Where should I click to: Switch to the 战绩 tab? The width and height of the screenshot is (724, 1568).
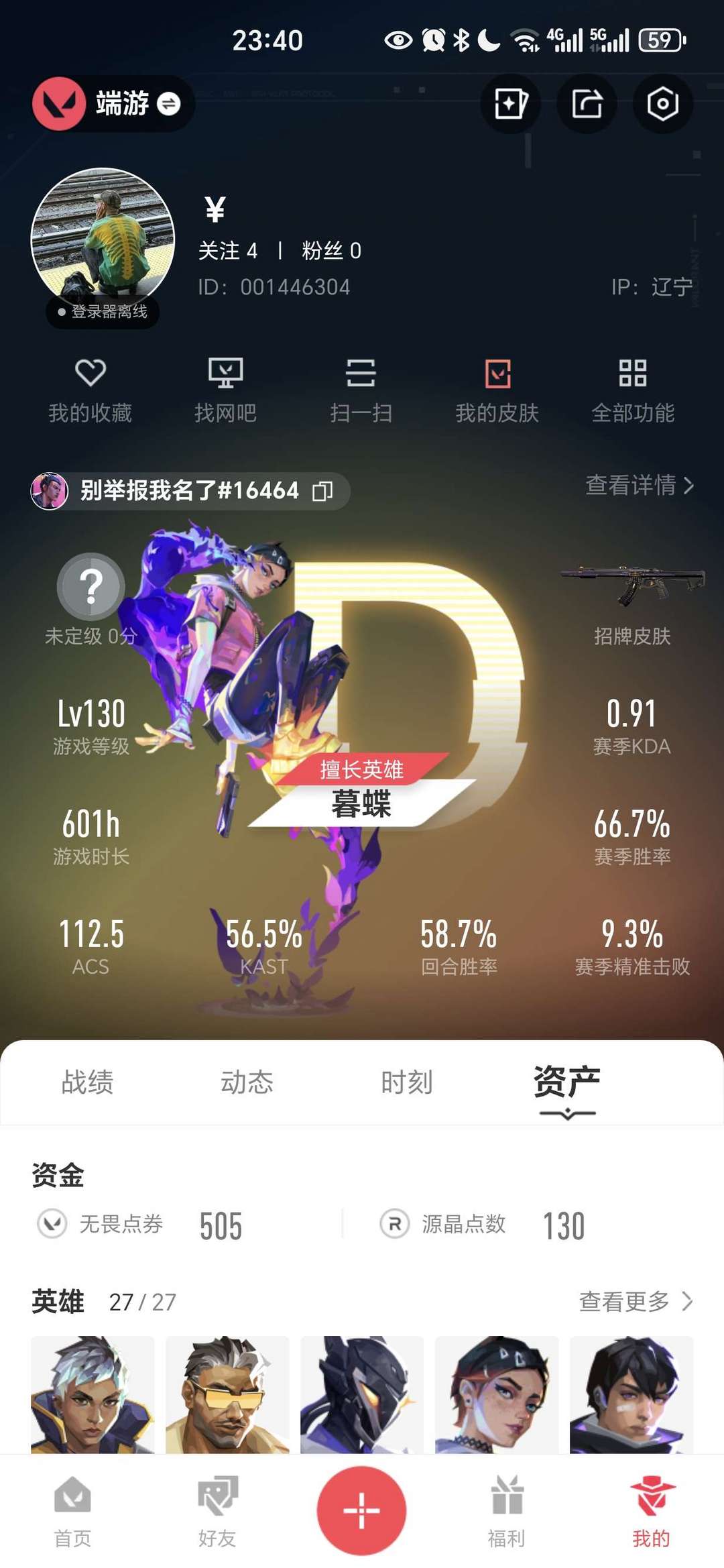(x=87, y=1082)
